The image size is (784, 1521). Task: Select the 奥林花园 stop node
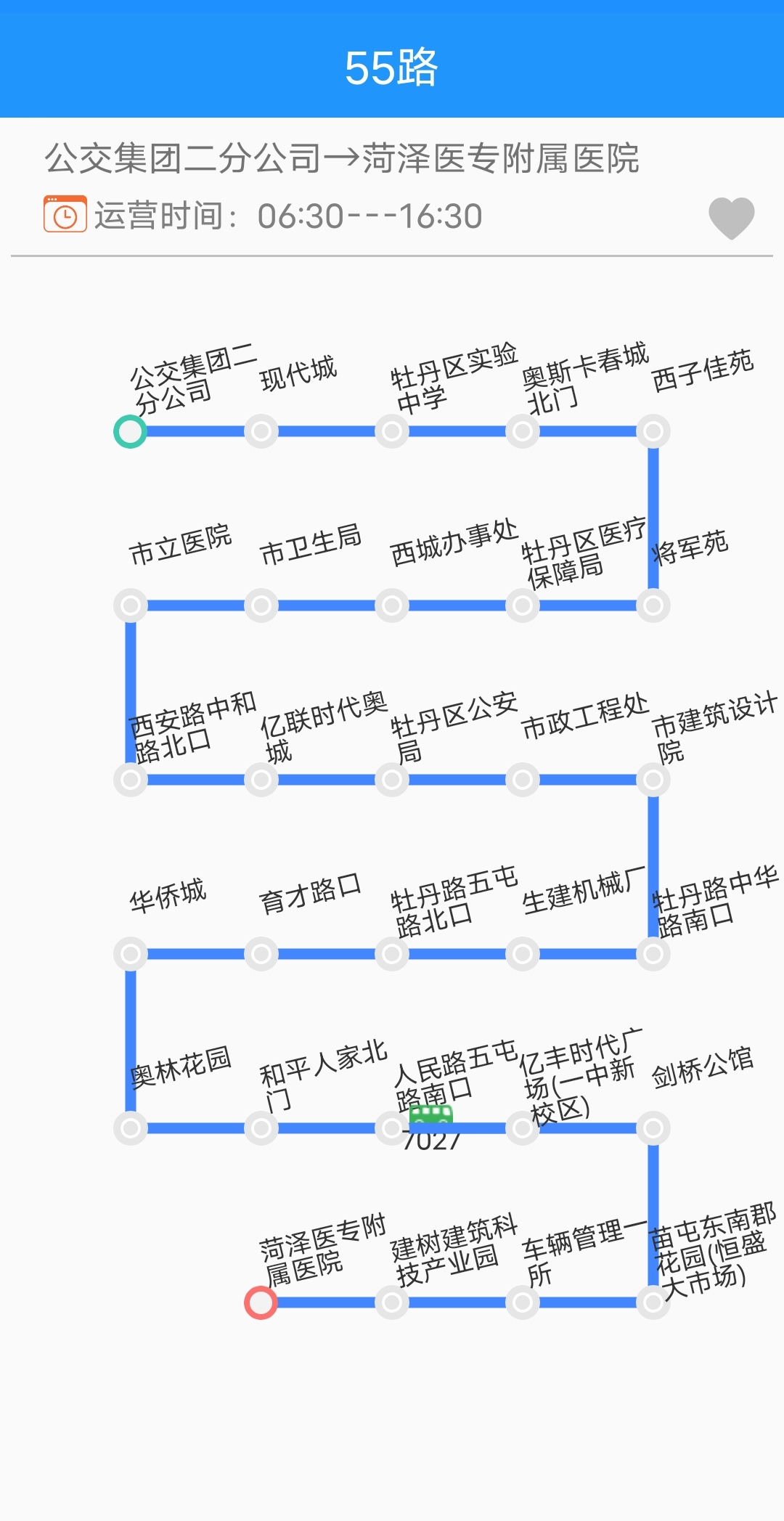pyautogui.click(x=131, y=1128)
